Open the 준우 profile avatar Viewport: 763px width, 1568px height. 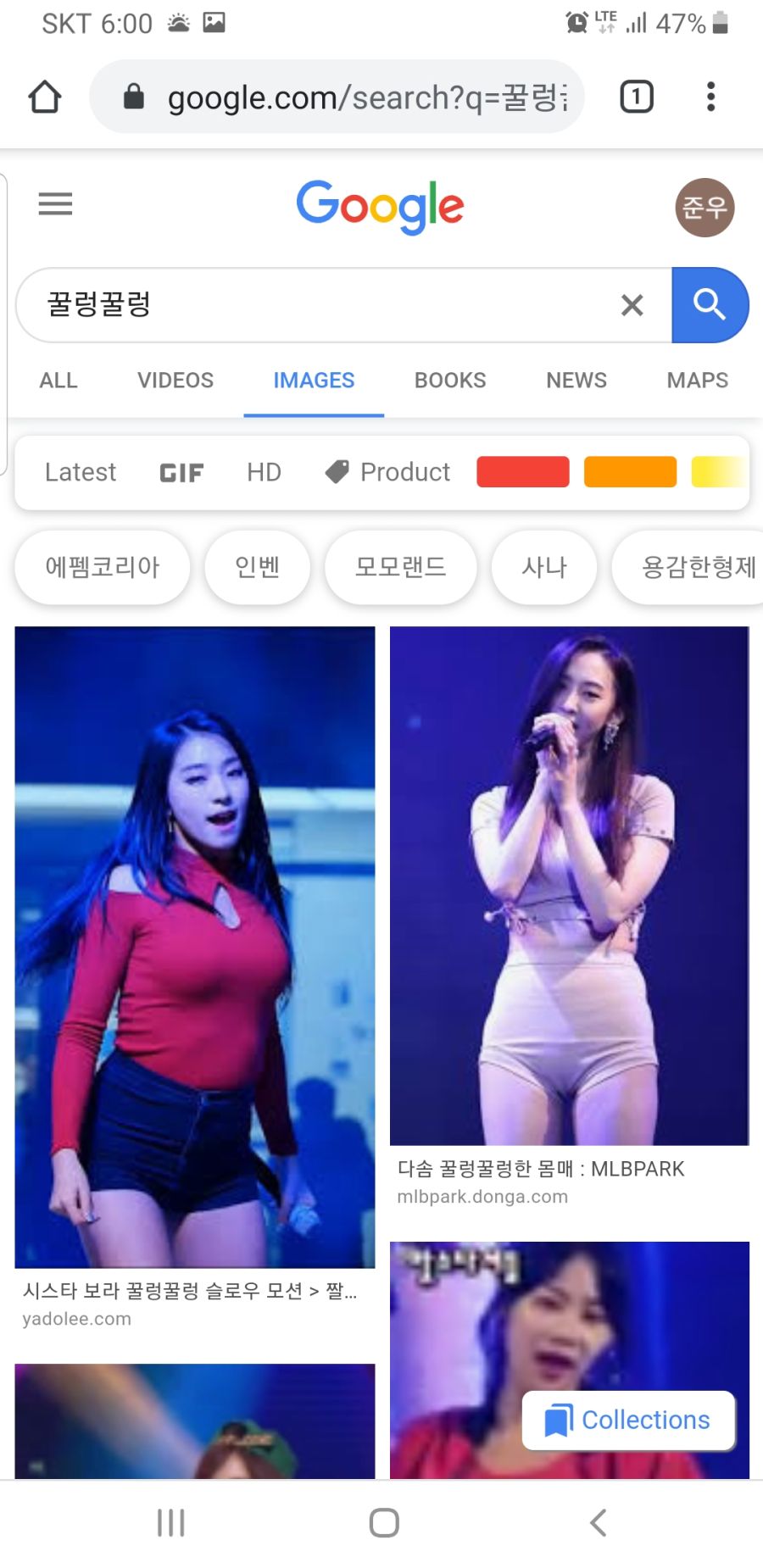pyautogui.click(x=704, y=207)
